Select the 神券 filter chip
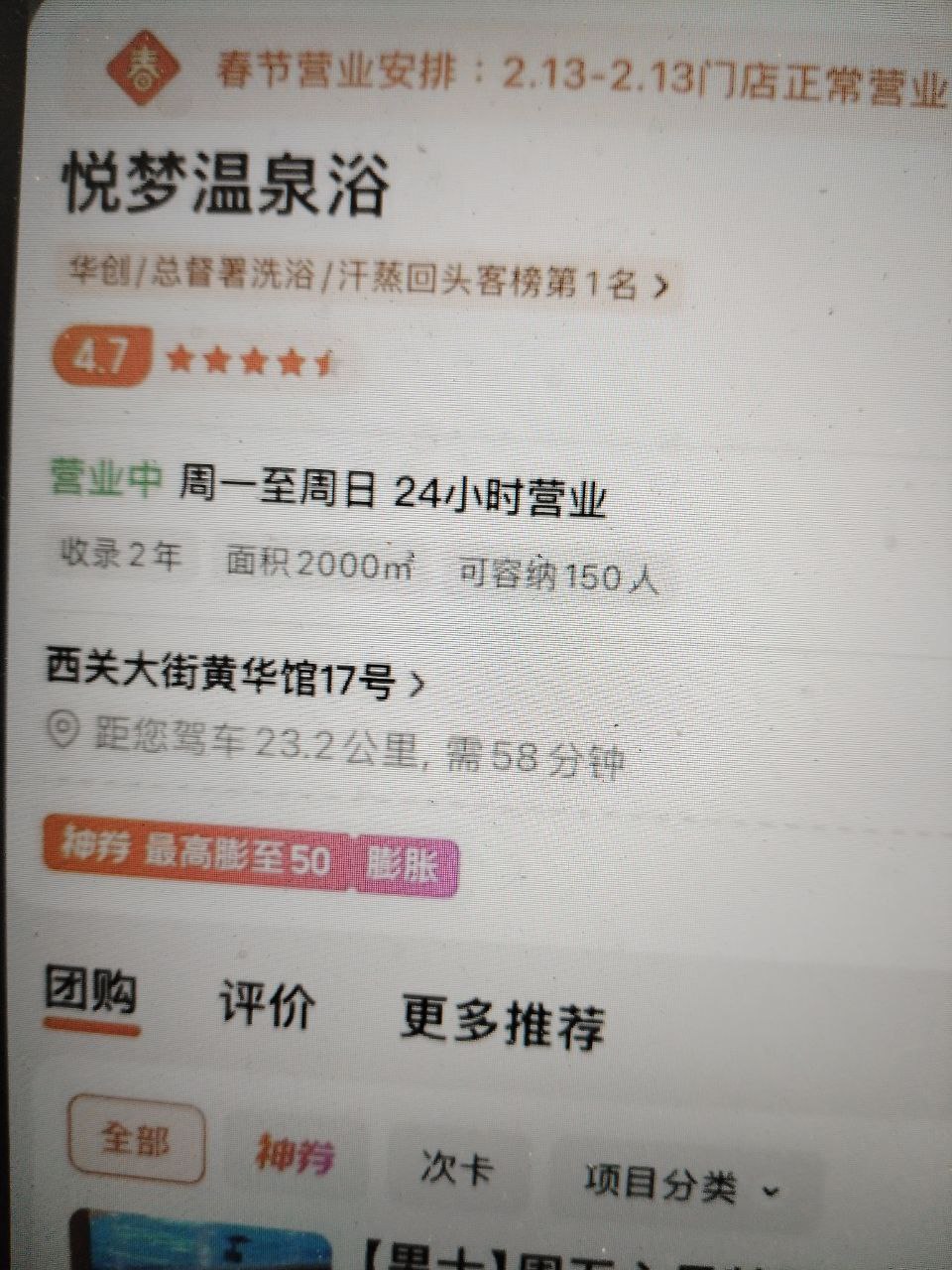This screenshot has height=1270, width=952. click(x=295, y=1155)
